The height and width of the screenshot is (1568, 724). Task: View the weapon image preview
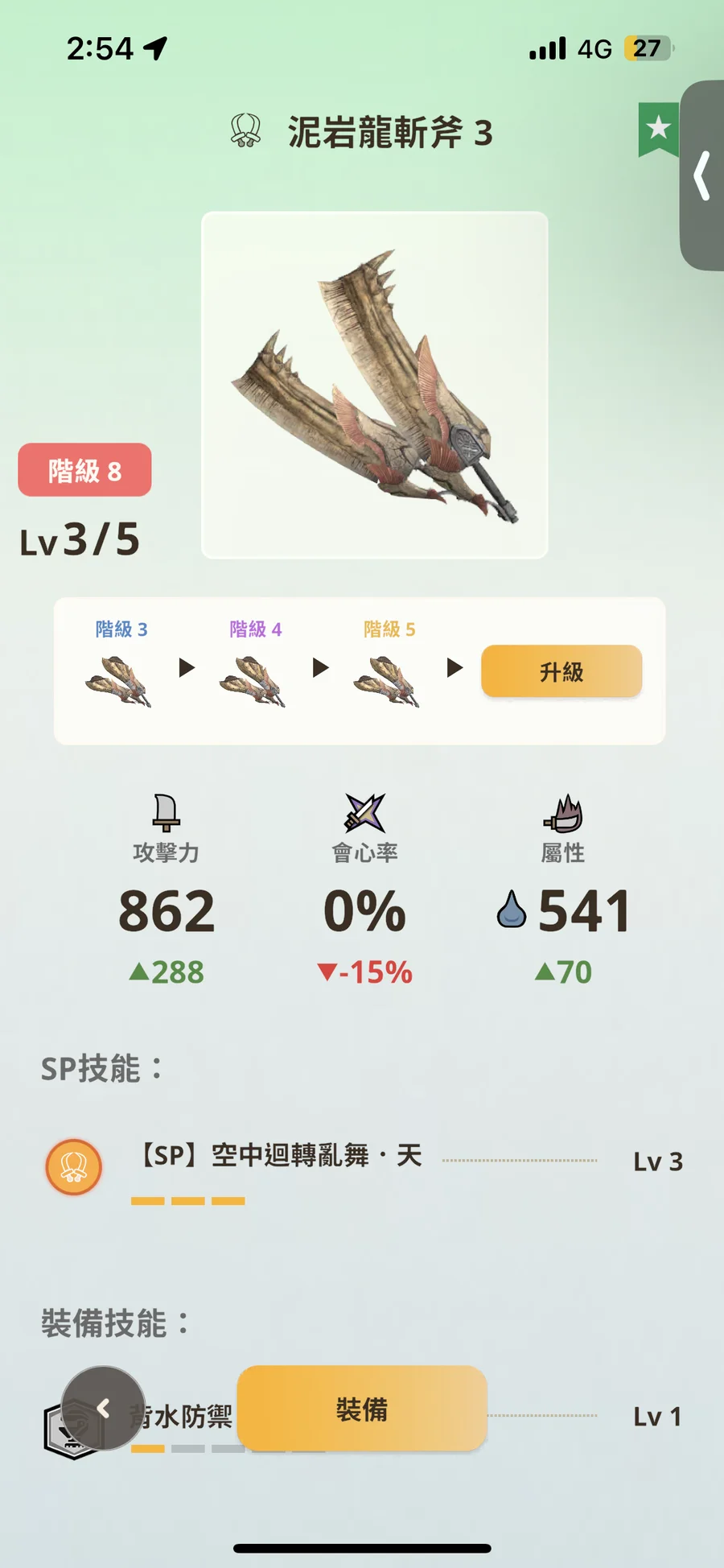(x=374, y=385)
